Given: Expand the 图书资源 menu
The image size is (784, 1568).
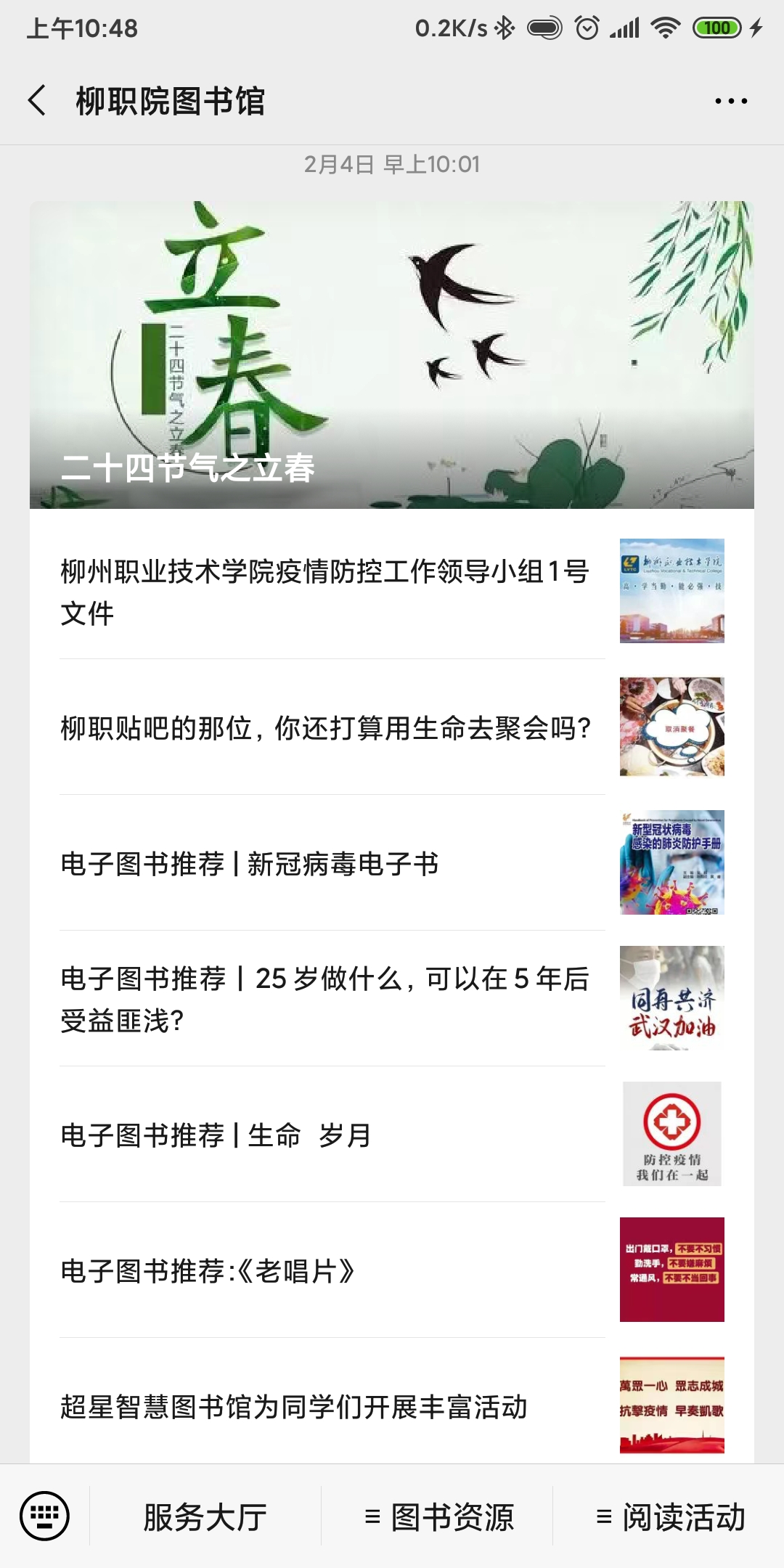Looking at the screenshot, I should [438, 1517].
